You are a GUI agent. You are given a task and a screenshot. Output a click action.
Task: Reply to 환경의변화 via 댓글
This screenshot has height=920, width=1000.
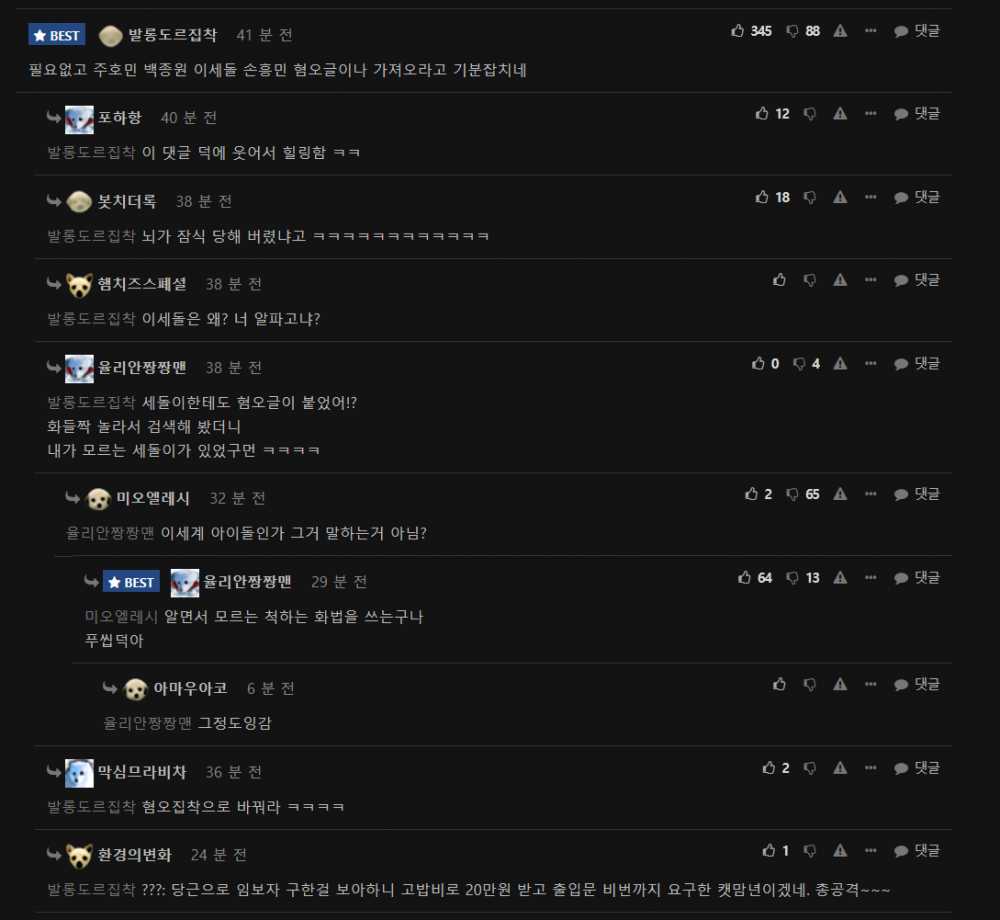pos(917,851)
